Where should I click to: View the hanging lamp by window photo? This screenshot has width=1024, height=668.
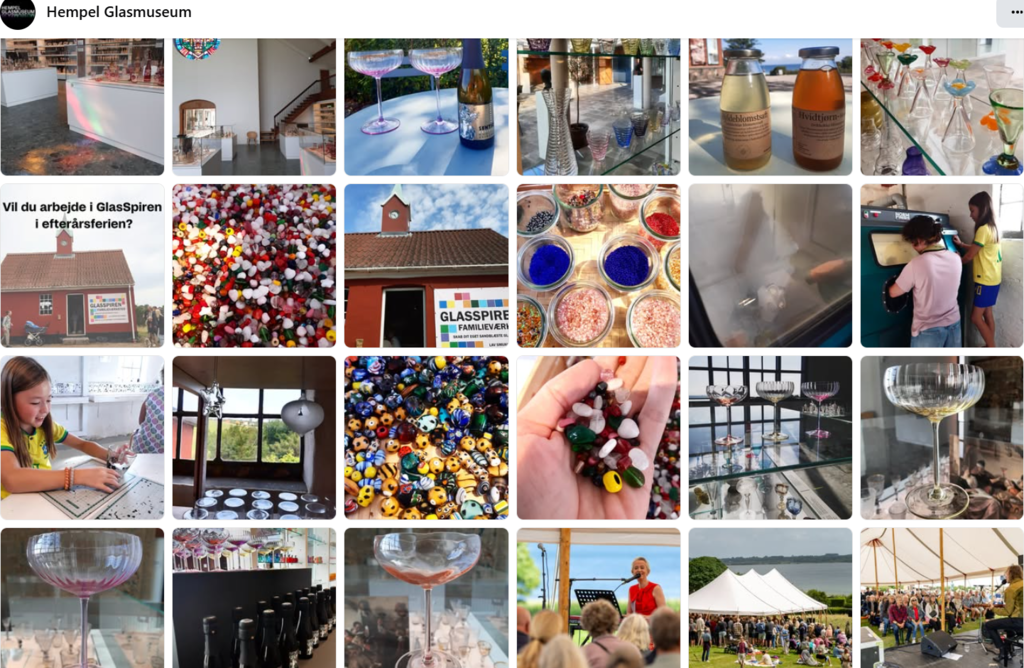[254, 437]
